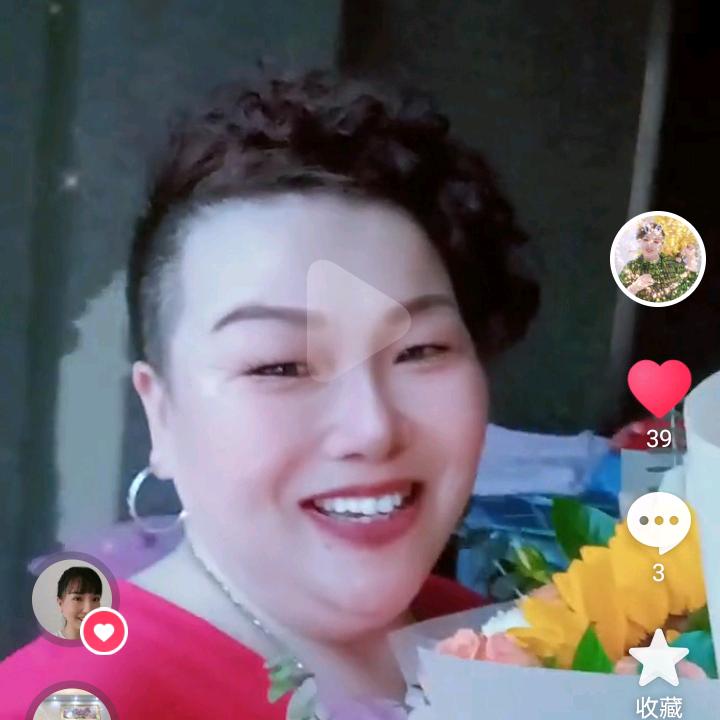Open the creator's profile avatar
The image size is (720, 720).
[x=657, y=258]
